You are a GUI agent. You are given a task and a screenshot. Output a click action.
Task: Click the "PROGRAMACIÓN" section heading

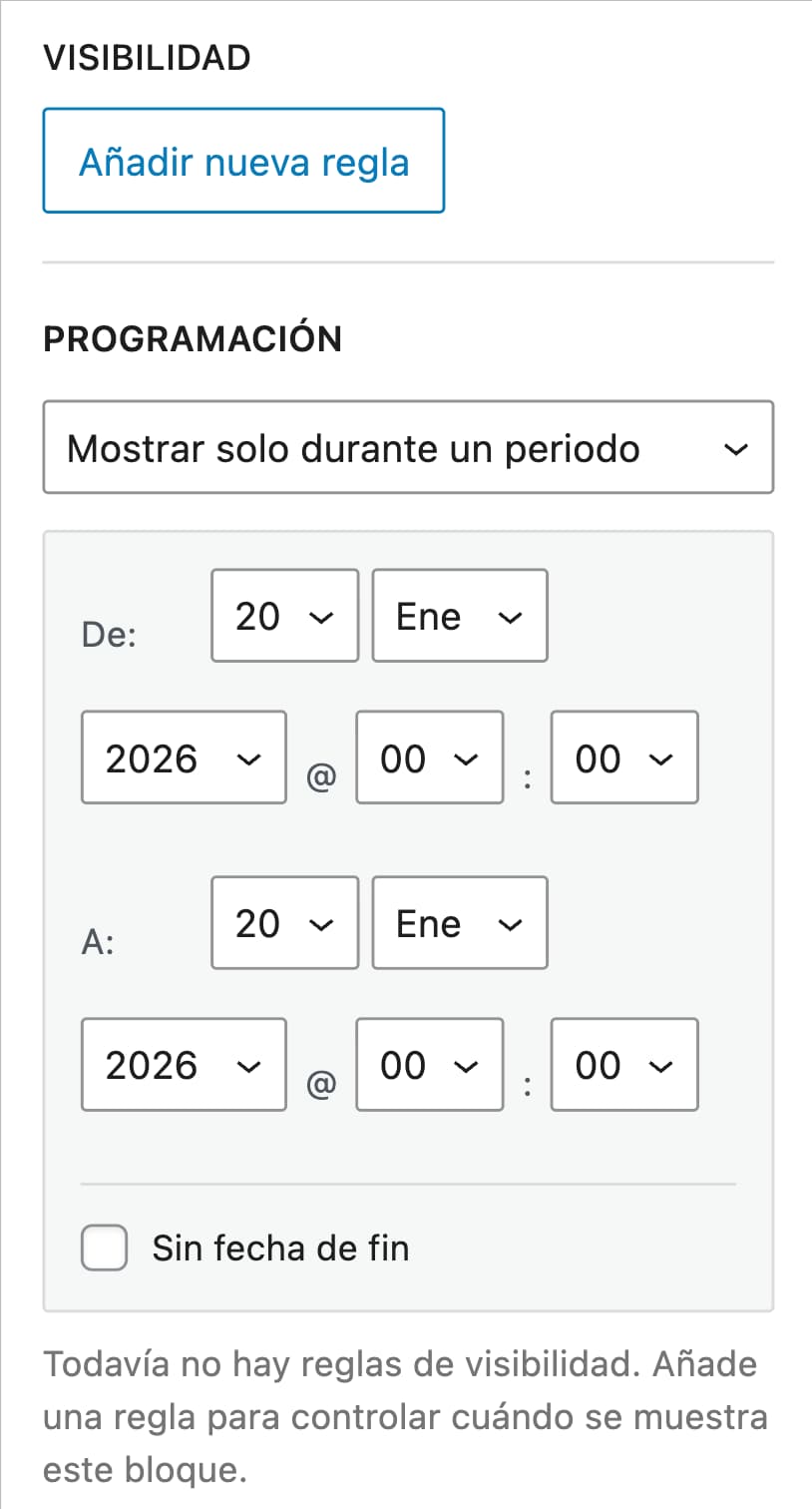click(x=193, y=338)
